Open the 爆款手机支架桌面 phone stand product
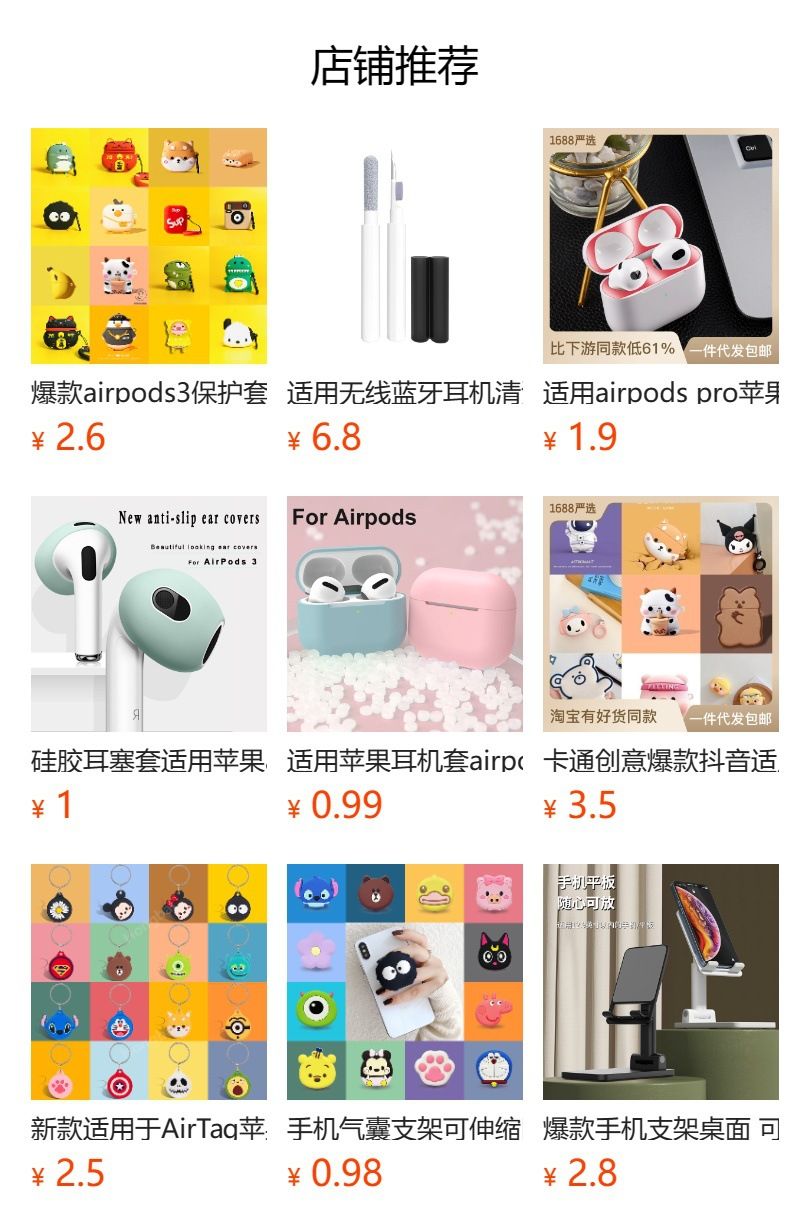The image size is (790, 1232). click(x=661, y=982)
